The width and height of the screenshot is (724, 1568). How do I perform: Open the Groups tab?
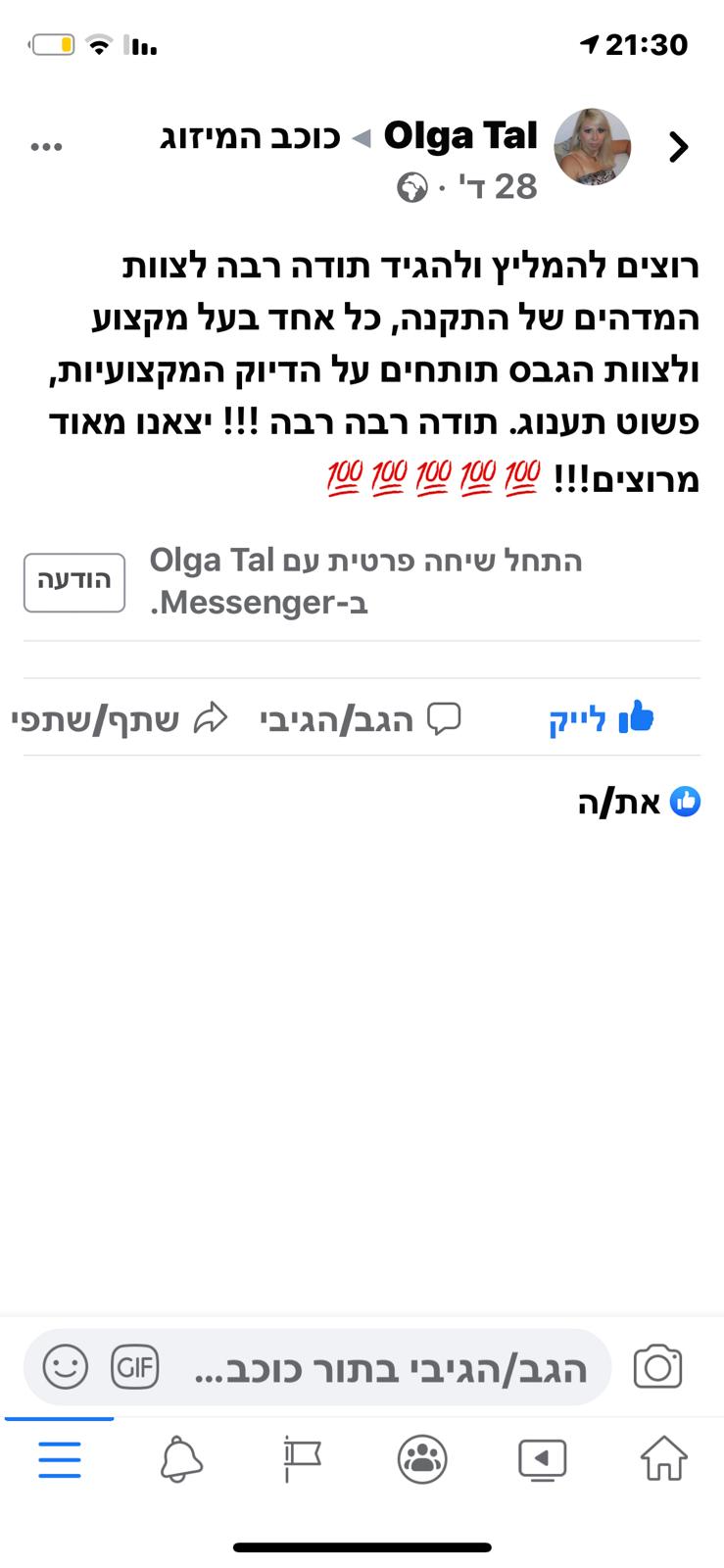tap(422, 1459)
